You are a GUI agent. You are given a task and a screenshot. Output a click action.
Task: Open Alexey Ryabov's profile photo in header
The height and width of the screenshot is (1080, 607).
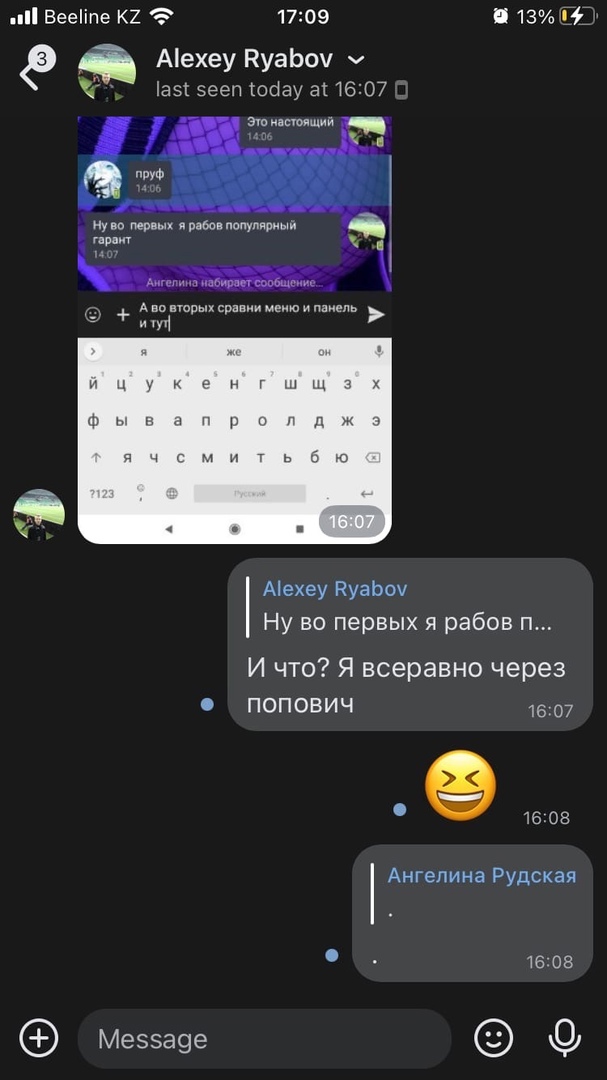point(107,73)
